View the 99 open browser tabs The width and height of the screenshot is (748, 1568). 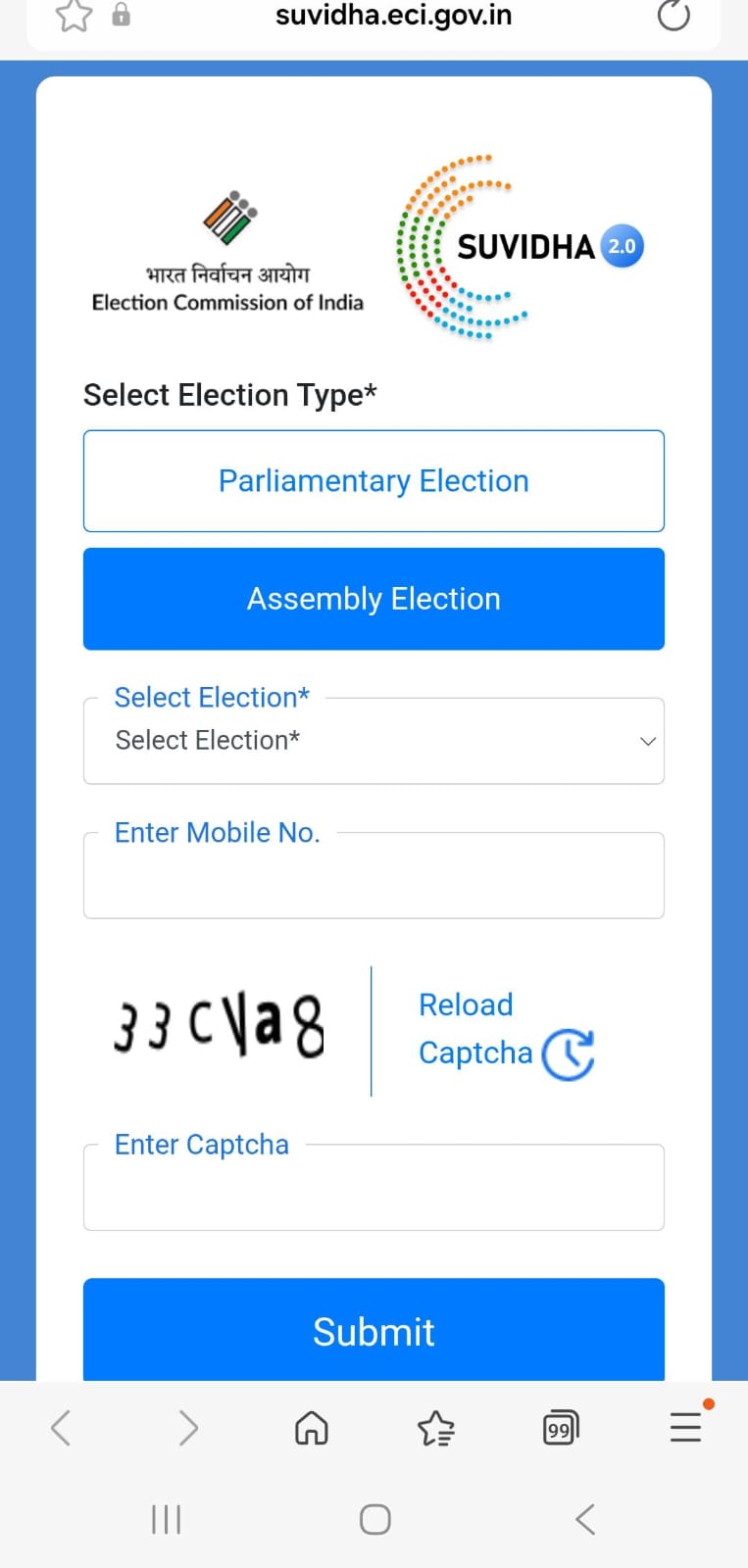tap(561, 1429)
